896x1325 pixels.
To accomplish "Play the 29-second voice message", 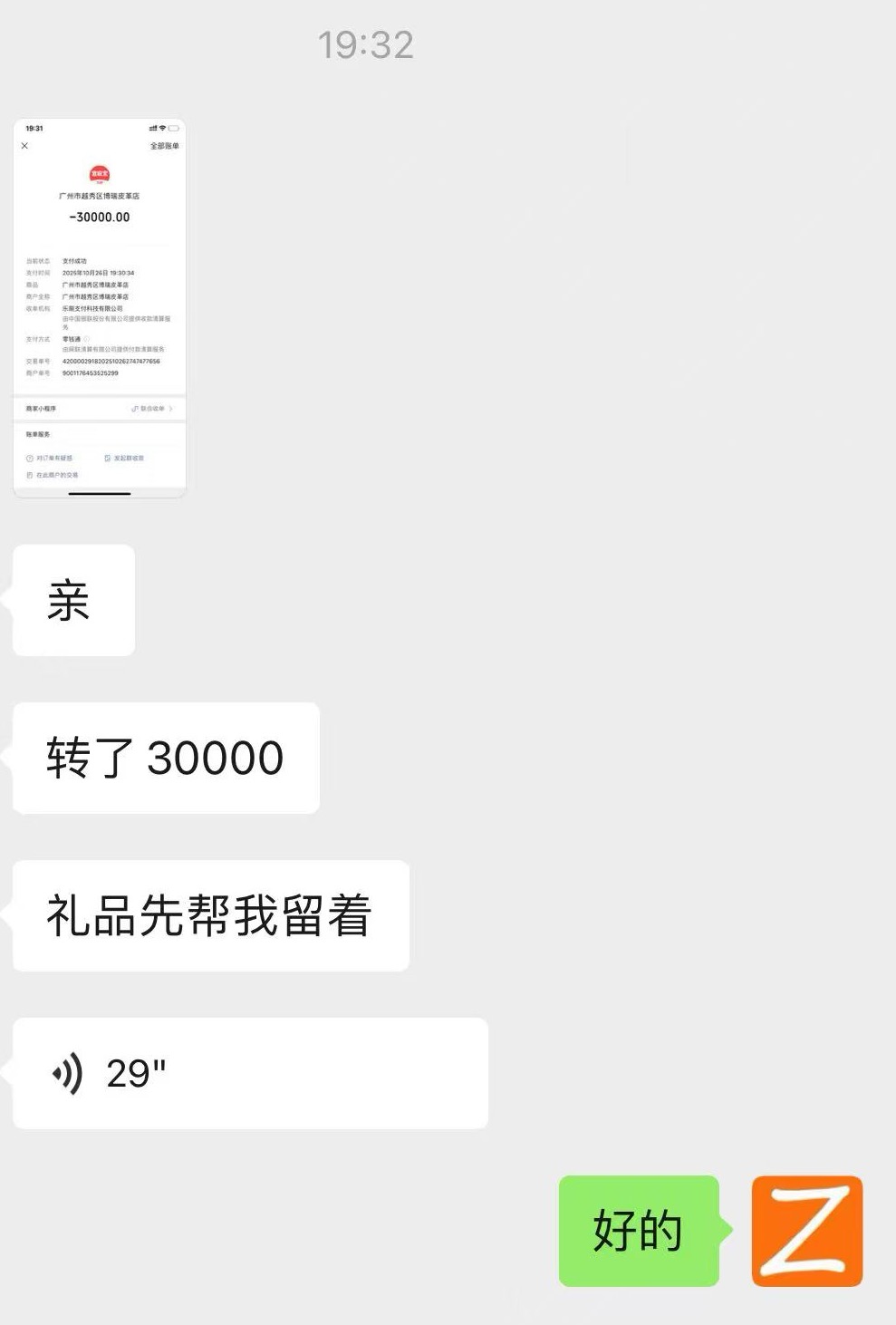I will point(251,1073).
